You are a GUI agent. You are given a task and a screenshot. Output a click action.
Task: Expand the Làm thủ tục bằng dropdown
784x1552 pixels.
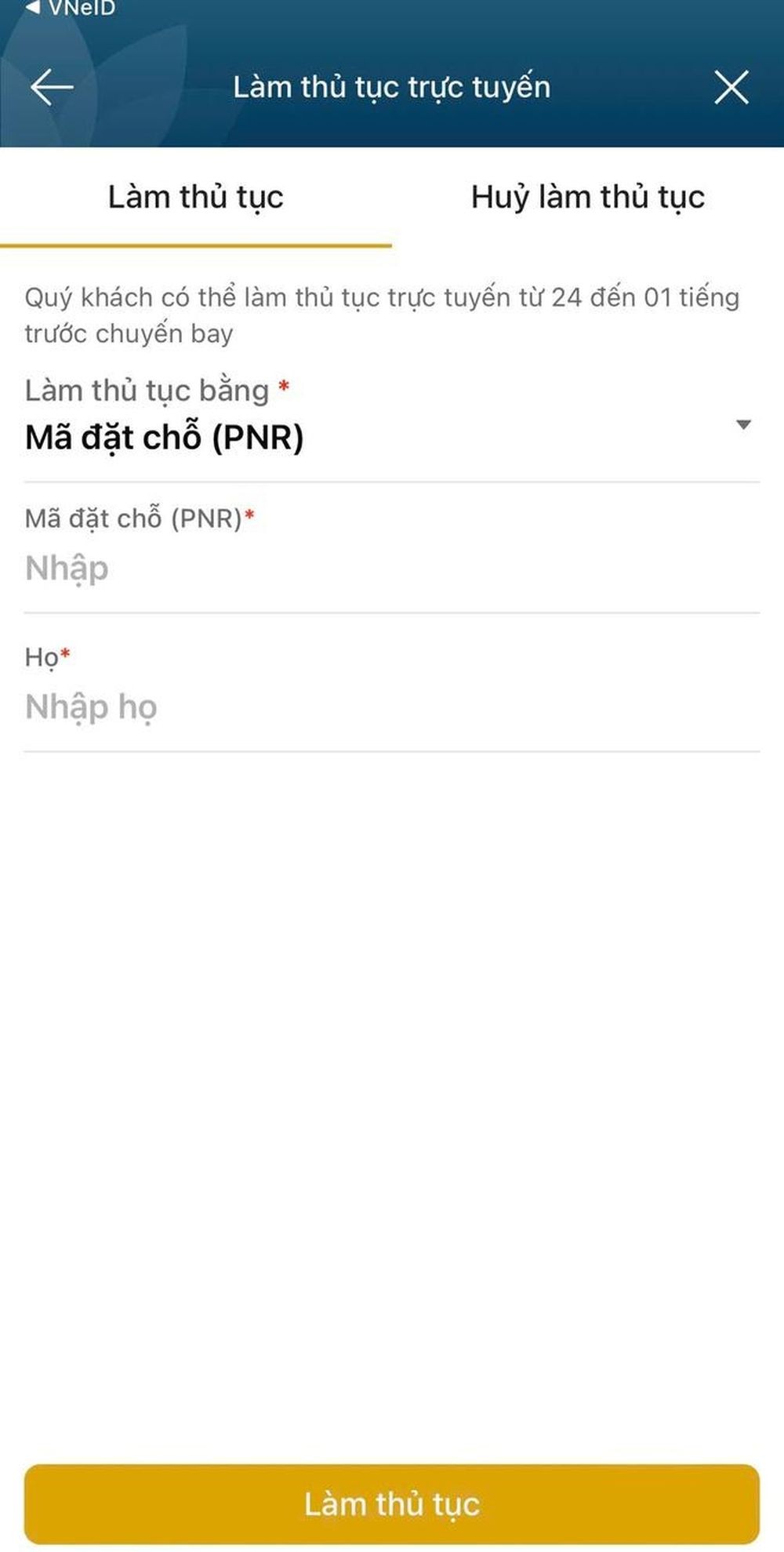click(x=742, y=425)
